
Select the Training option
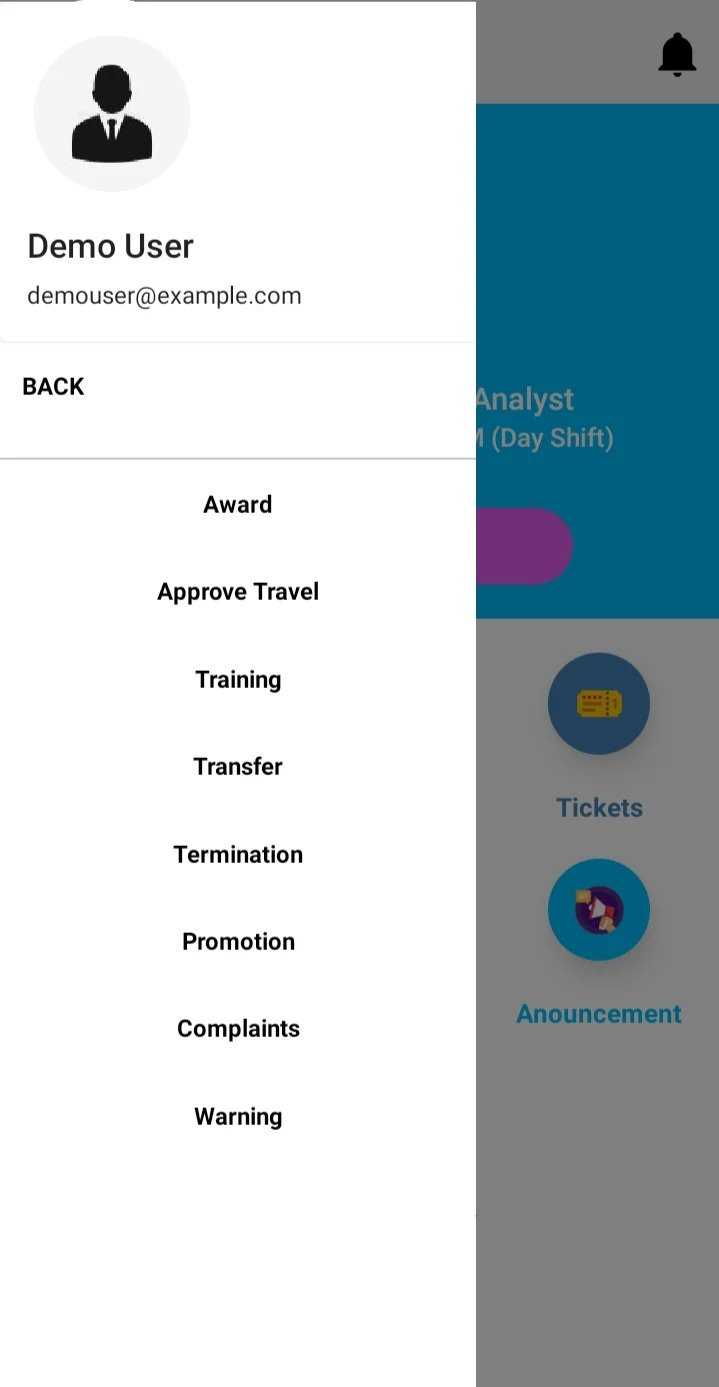tap(238, 680)
